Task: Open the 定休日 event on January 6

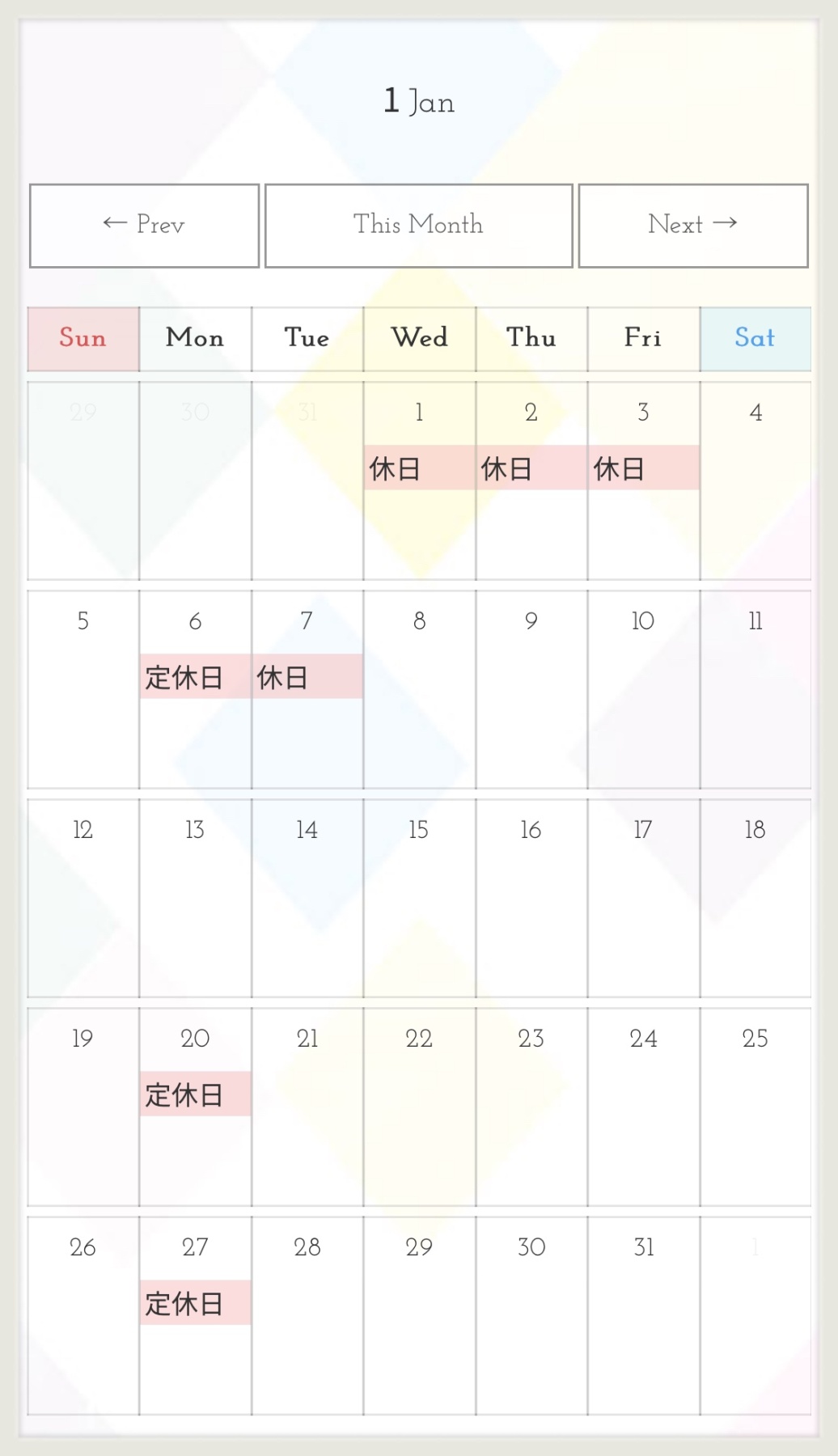Action: 196,676
